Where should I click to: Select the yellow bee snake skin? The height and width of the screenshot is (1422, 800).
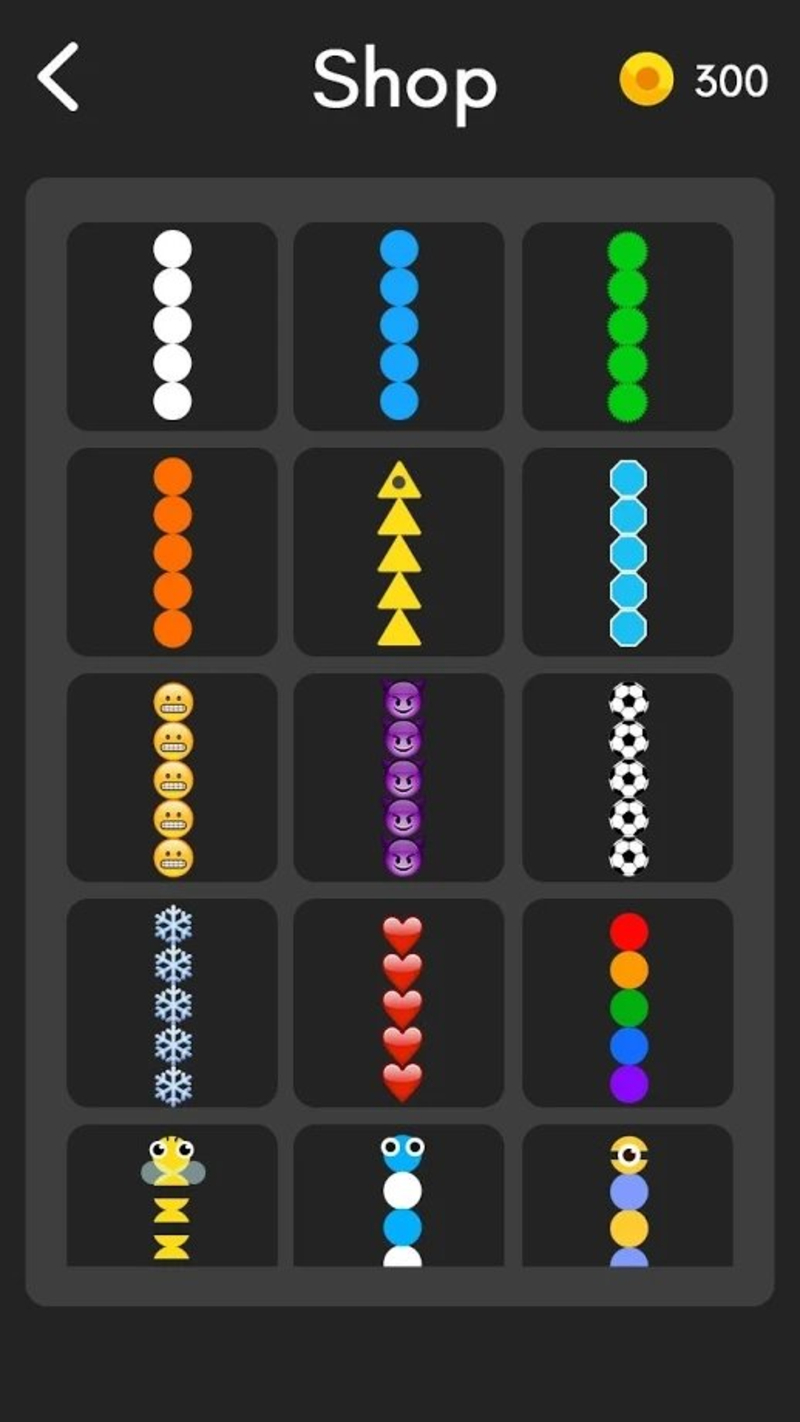pyautogui.click(x=172, y=1196)
